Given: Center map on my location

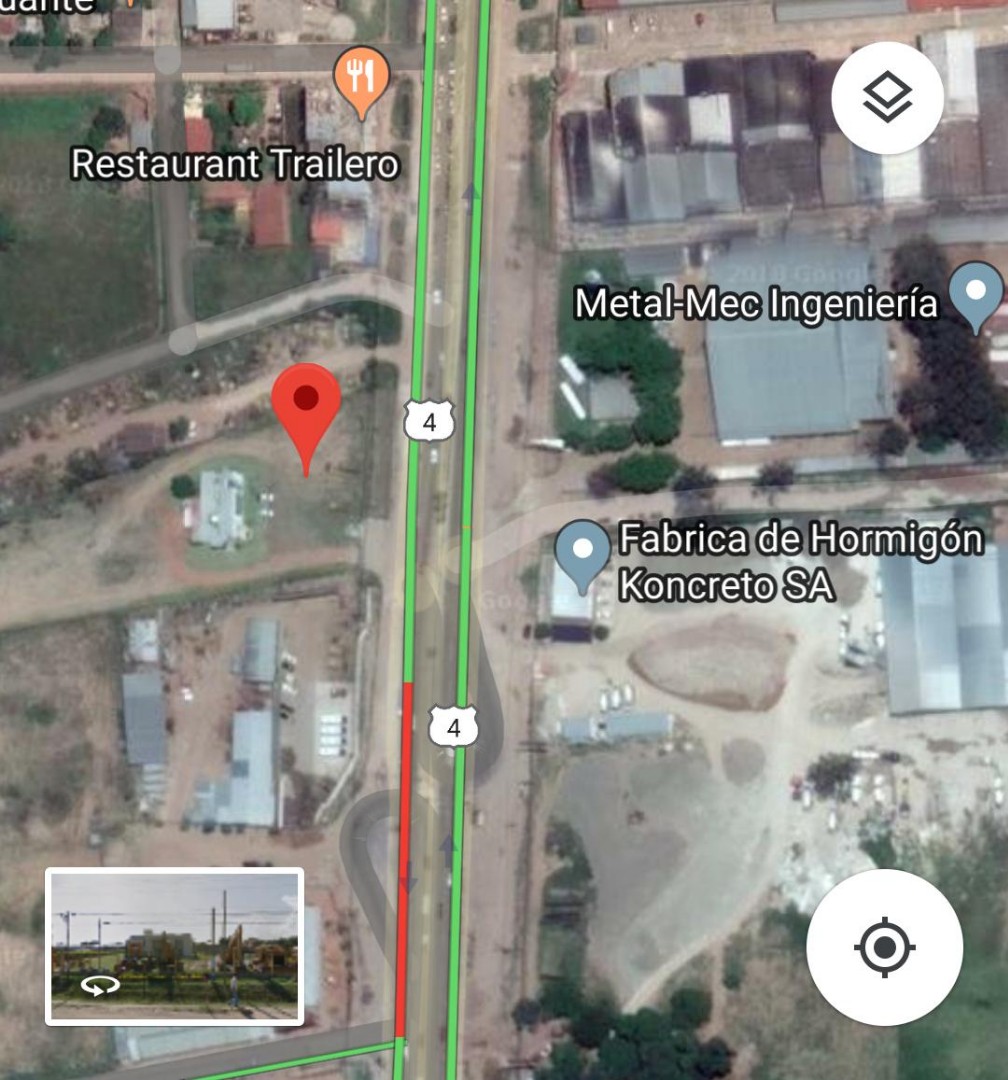Looking at the screenshot, I should coord(885,946).
